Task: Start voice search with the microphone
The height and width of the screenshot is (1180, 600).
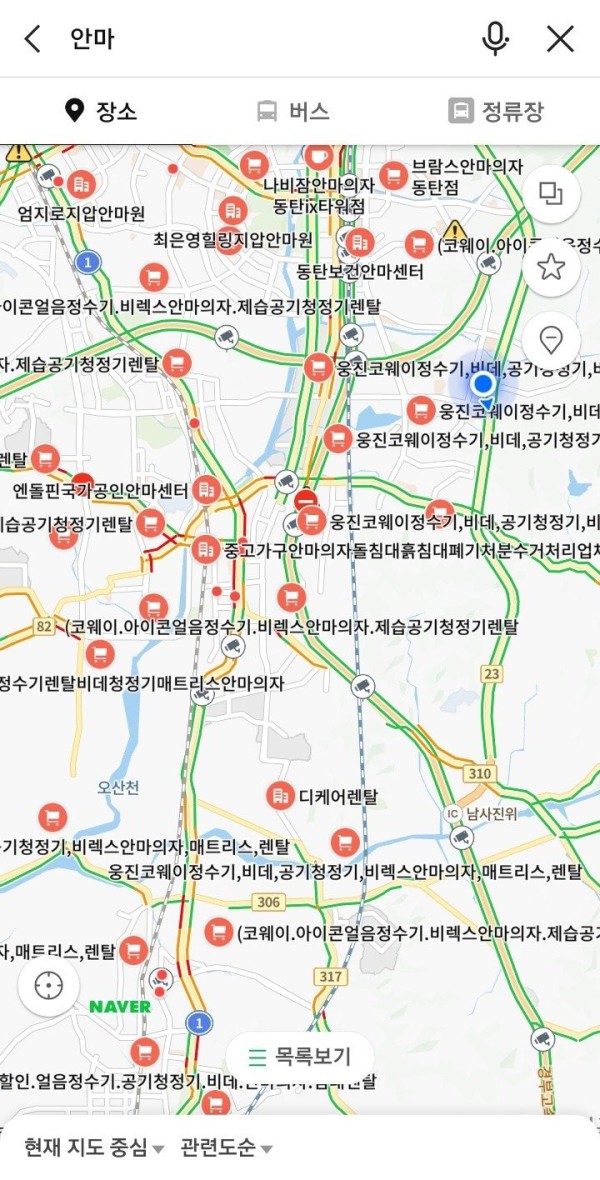Action: 495,39
